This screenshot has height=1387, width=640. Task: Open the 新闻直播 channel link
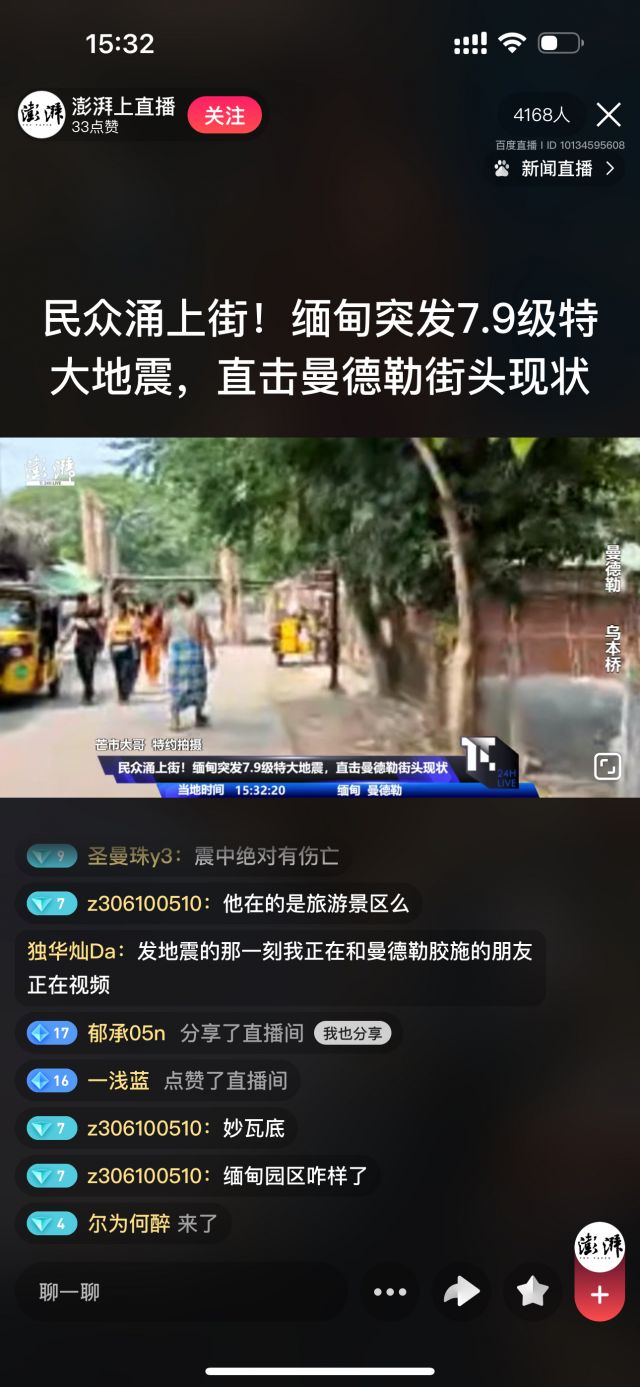(556, 169)
